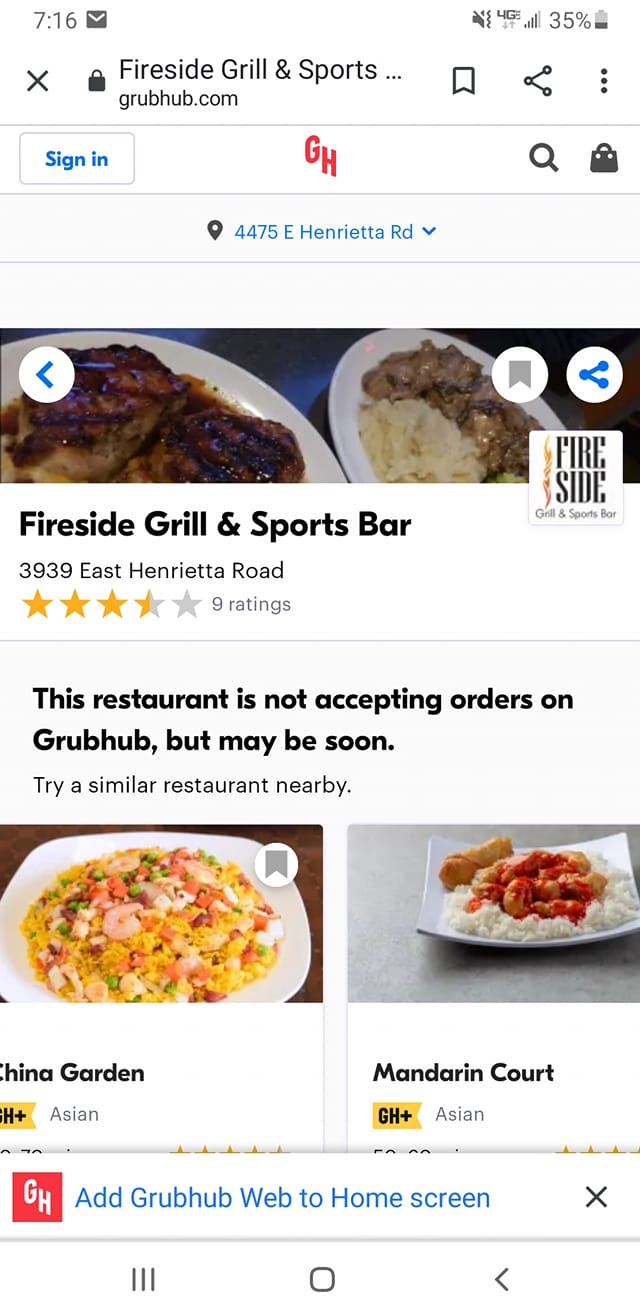Viewport: 640px width, 1315px height.
Task: Open the shopping bag cart
Action: click(604, 158)
